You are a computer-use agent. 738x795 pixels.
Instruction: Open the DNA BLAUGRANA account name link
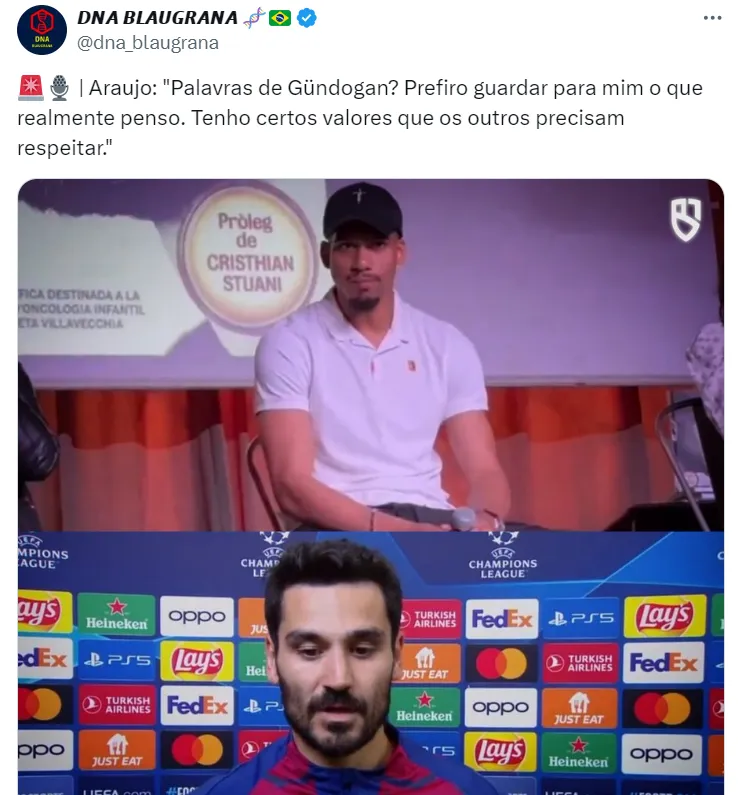[x=158, y=18]
